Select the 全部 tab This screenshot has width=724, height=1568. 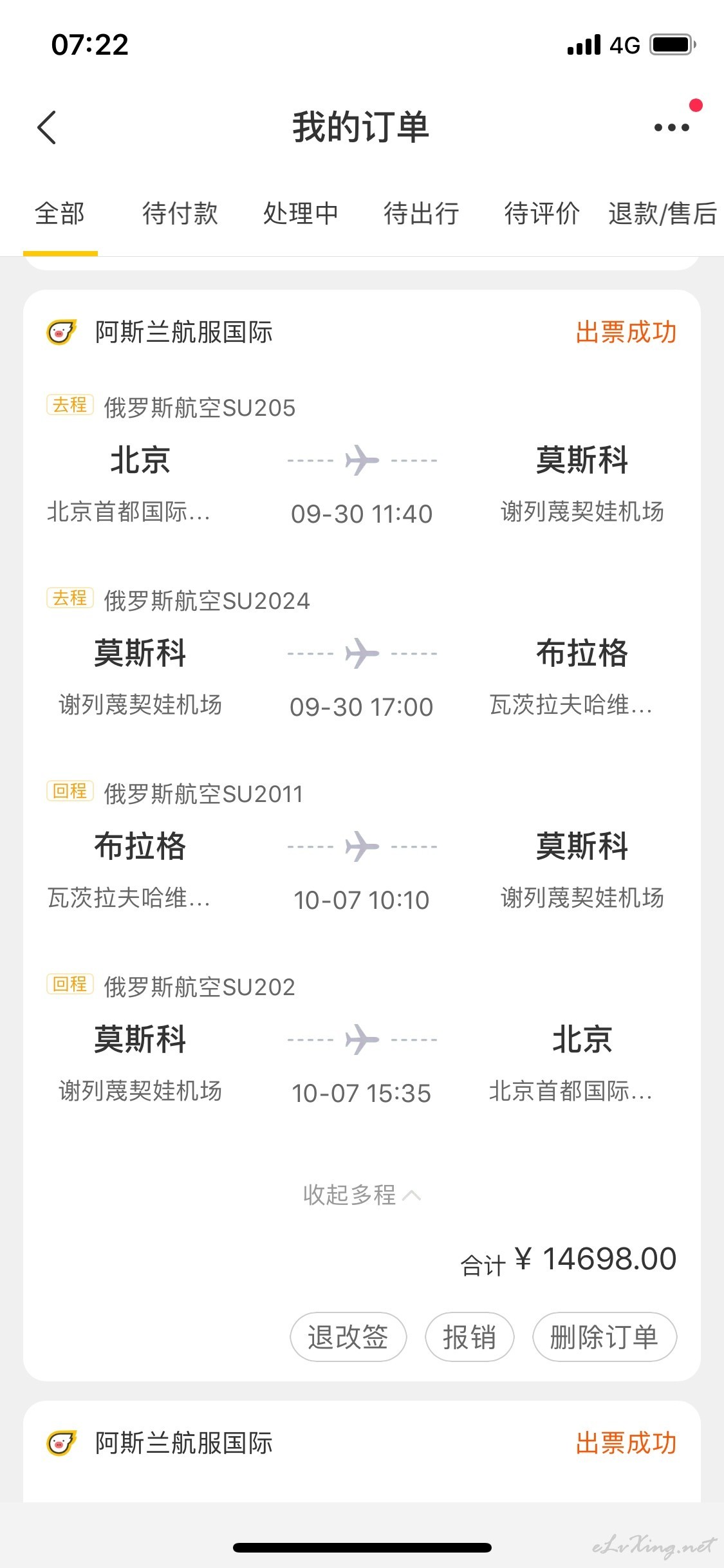(x=60, y=214)
